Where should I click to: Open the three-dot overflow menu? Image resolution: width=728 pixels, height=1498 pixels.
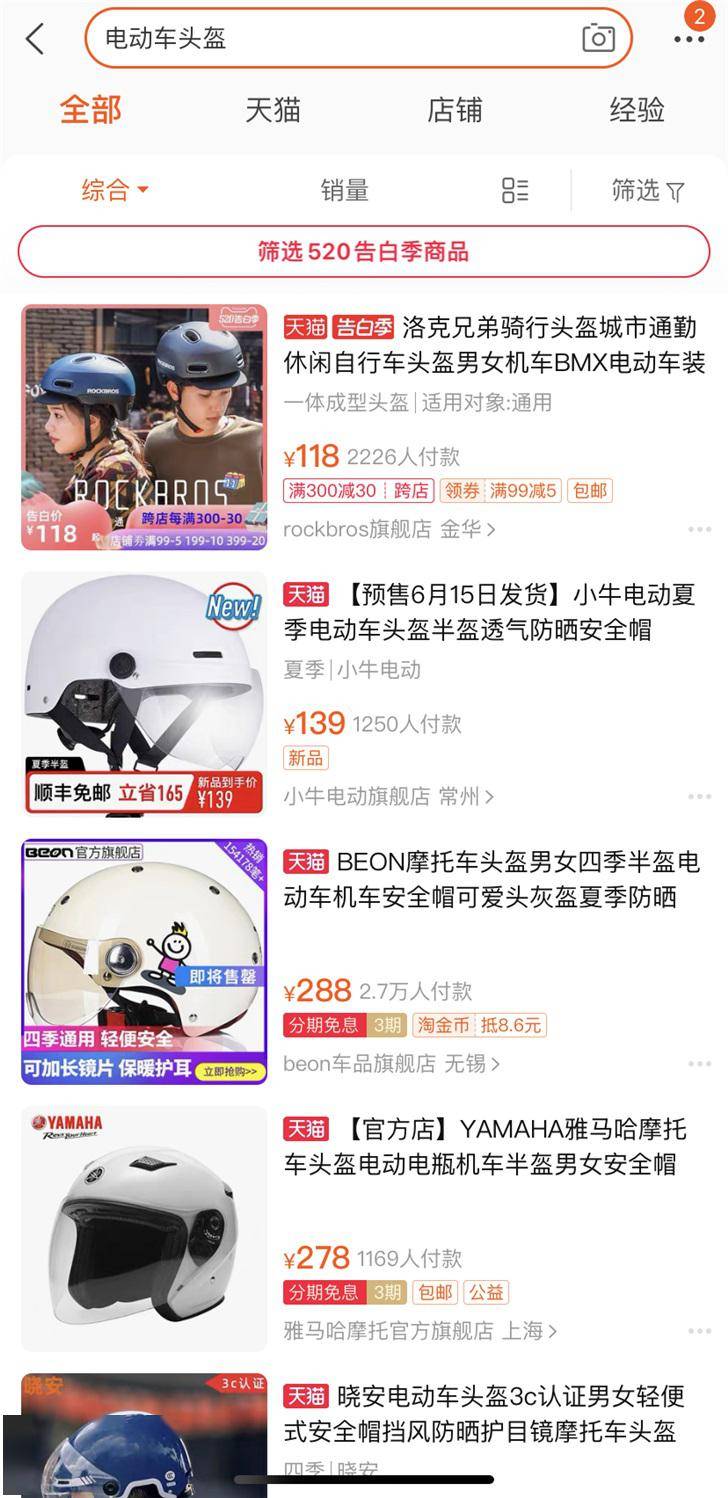click(689, 39)
